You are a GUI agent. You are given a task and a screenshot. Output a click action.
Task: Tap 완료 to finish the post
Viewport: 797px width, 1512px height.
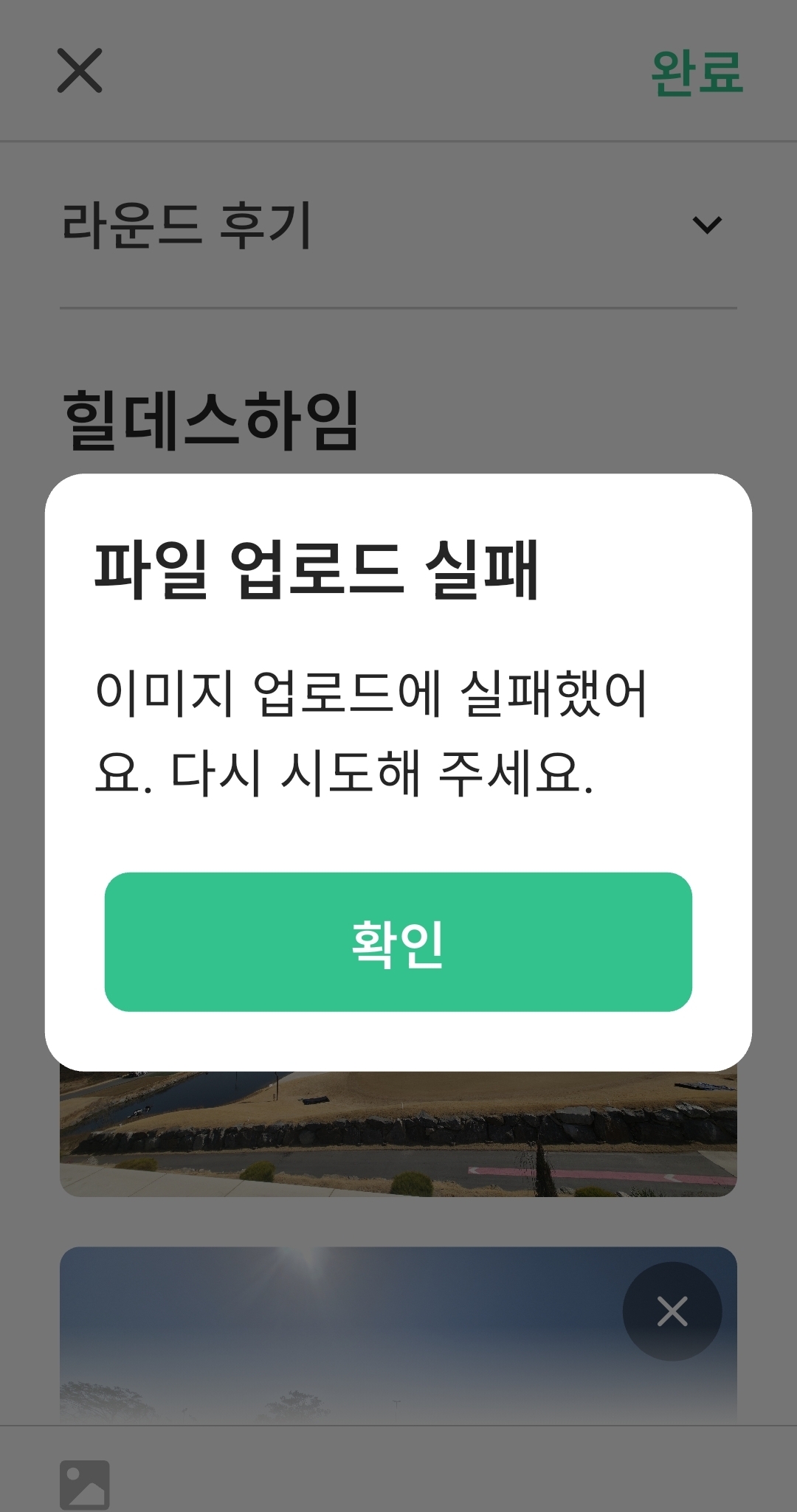[697, 73]
